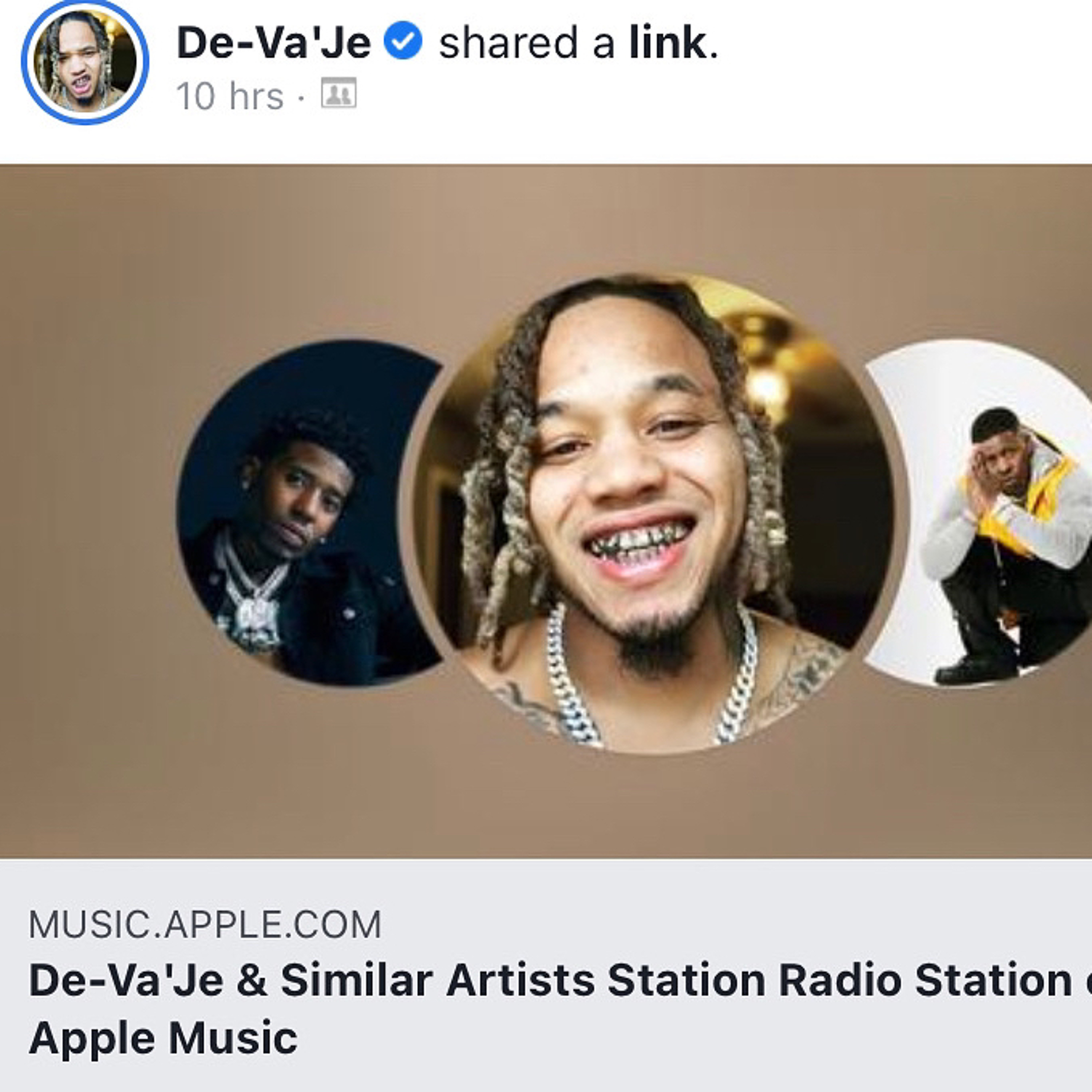The width and height of the screenshot is (1092, 1092).
Task: Open De-Va'Je's profile picture
Action: 85,61
